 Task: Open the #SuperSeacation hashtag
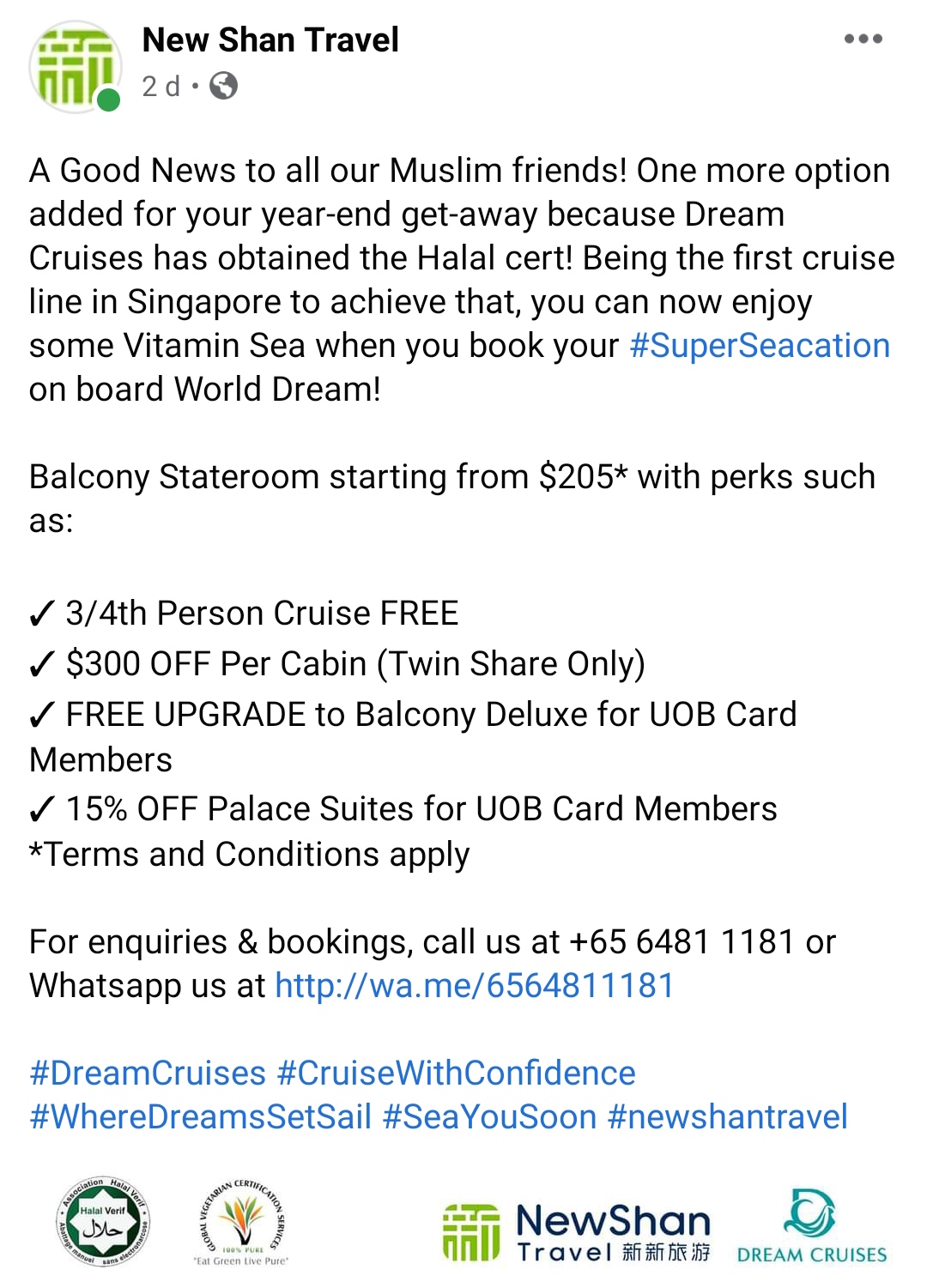pyautogui.click(x=759, y=346)
